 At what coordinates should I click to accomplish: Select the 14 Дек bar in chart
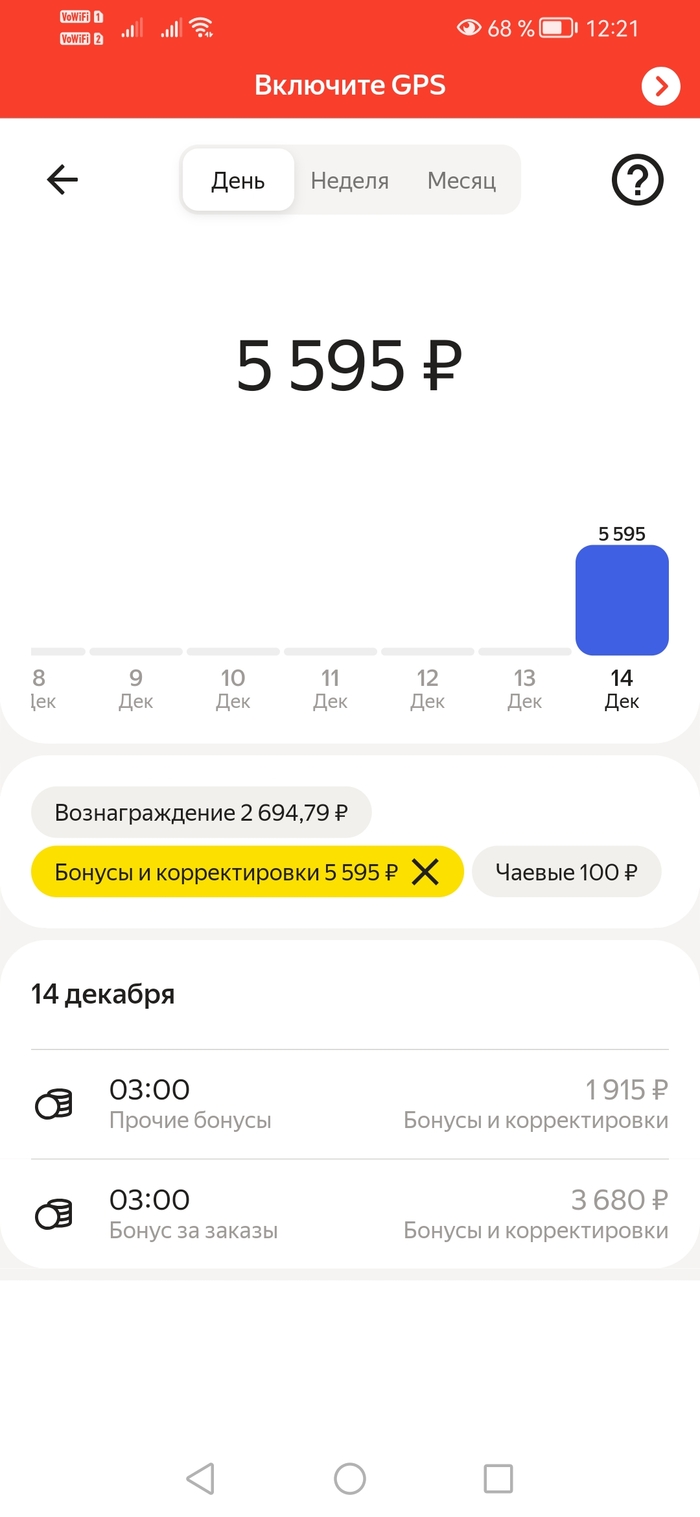pos(621,600)
